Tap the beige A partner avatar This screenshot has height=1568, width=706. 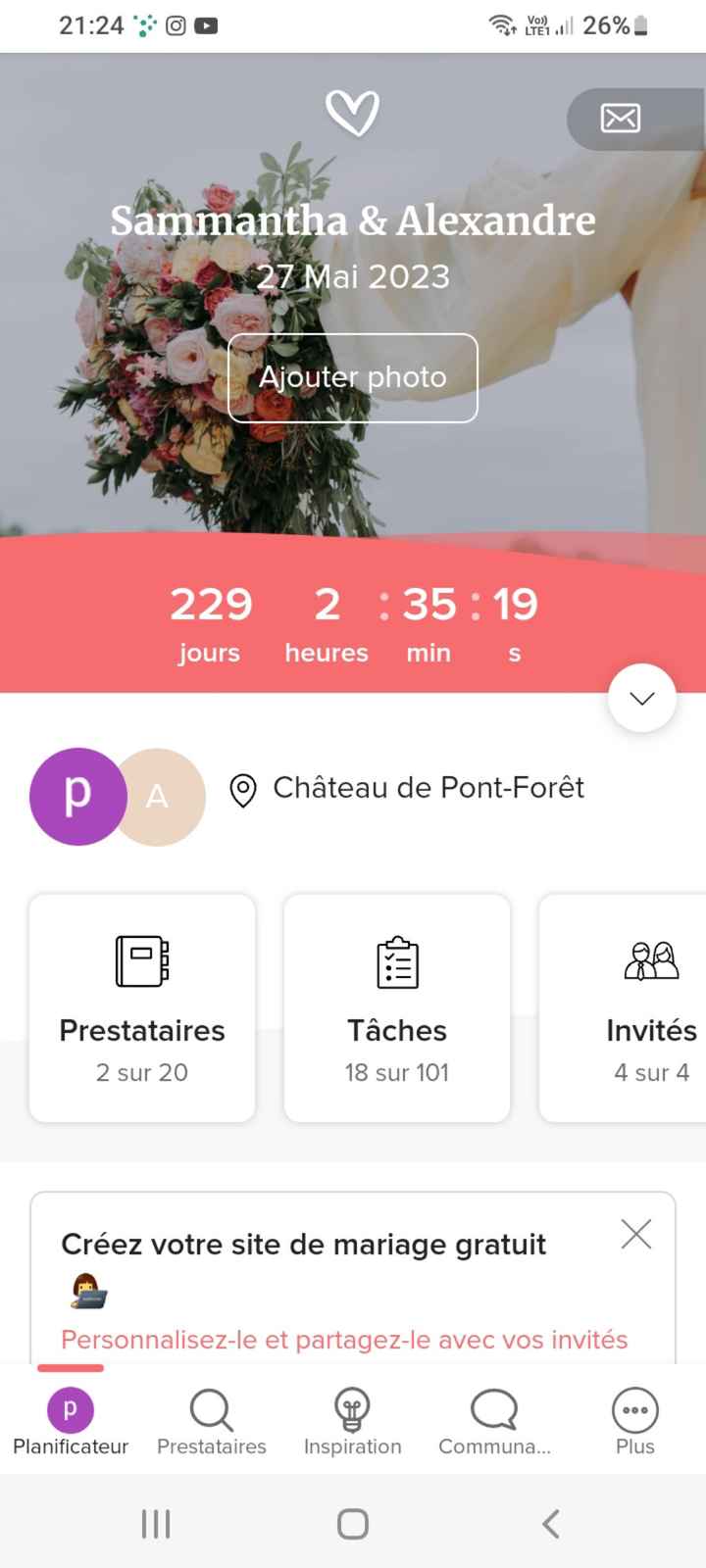coord(158,797)
